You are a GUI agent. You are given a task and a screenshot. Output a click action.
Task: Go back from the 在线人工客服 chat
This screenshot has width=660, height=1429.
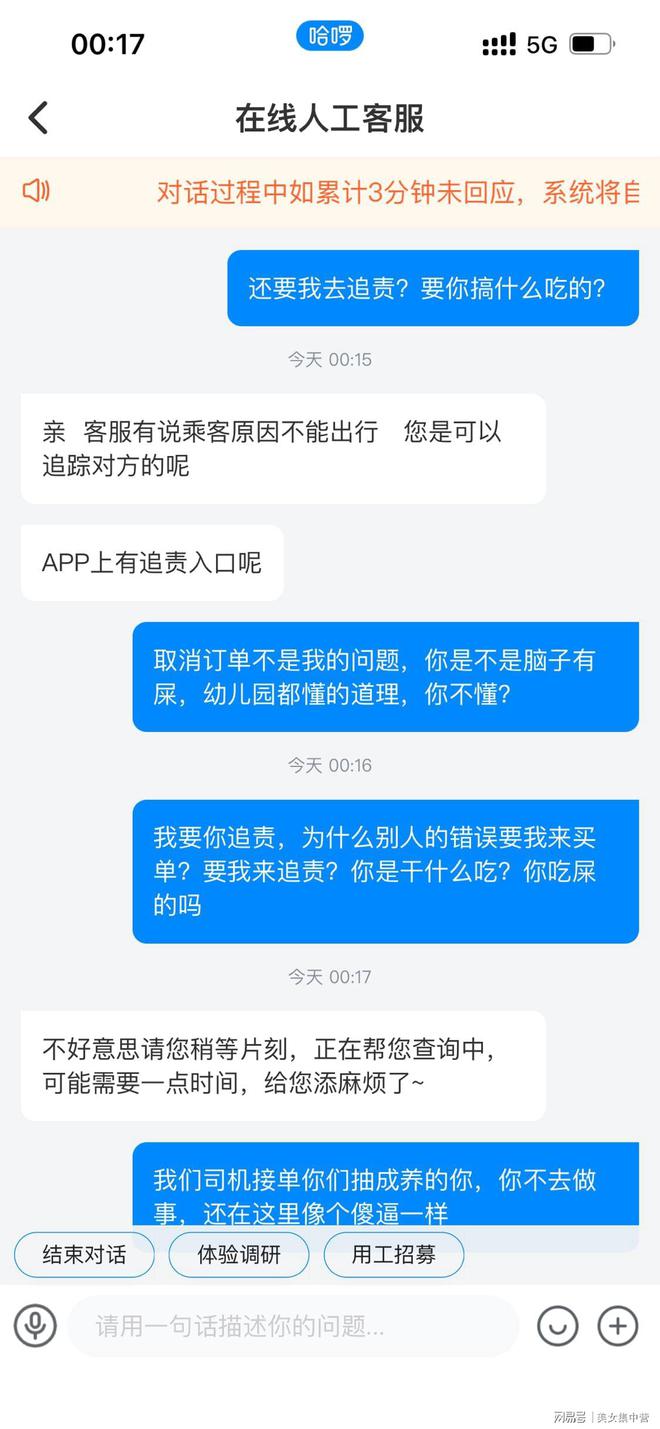click(x=38, y=118)
